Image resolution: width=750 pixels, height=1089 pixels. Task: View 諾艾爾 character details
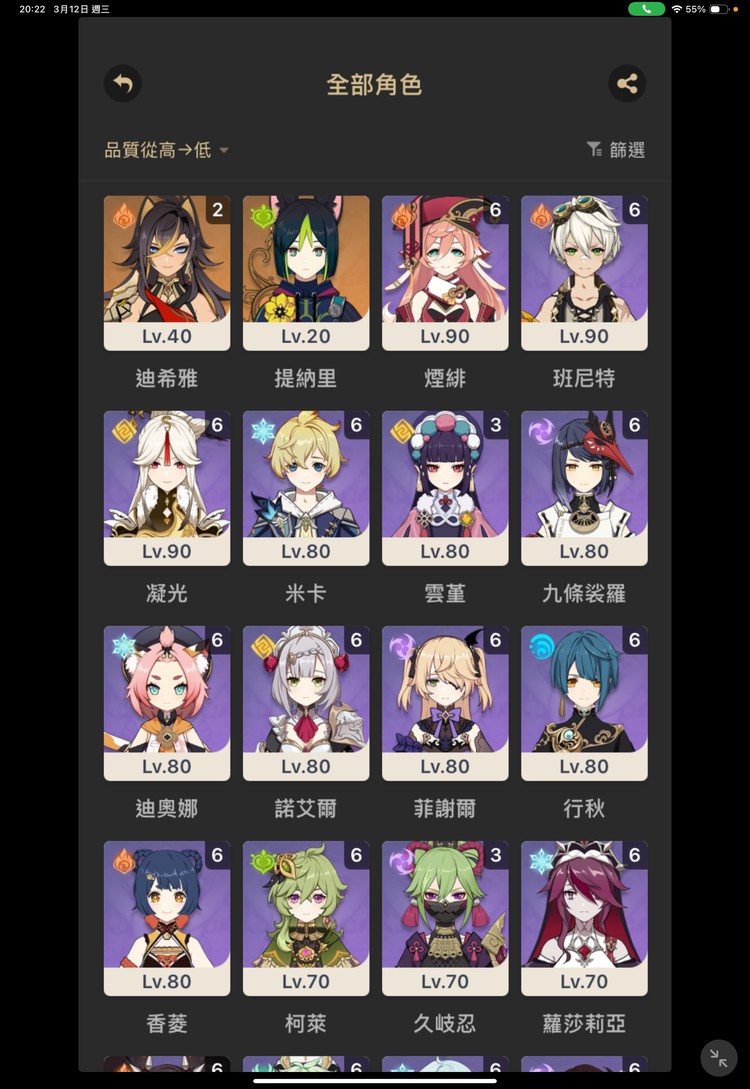pyautogui.click(x=306, y=702)
